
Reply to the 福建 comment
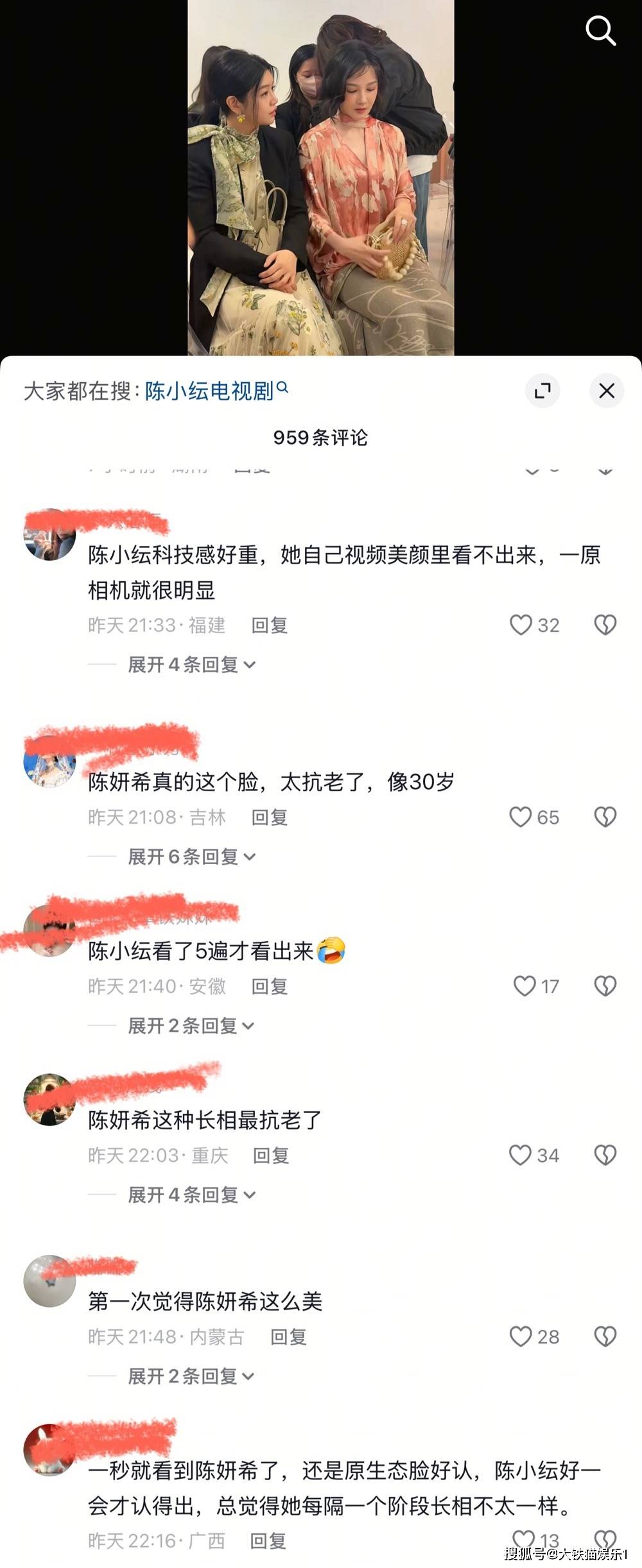pyautogui.click(x=269, y=625)
